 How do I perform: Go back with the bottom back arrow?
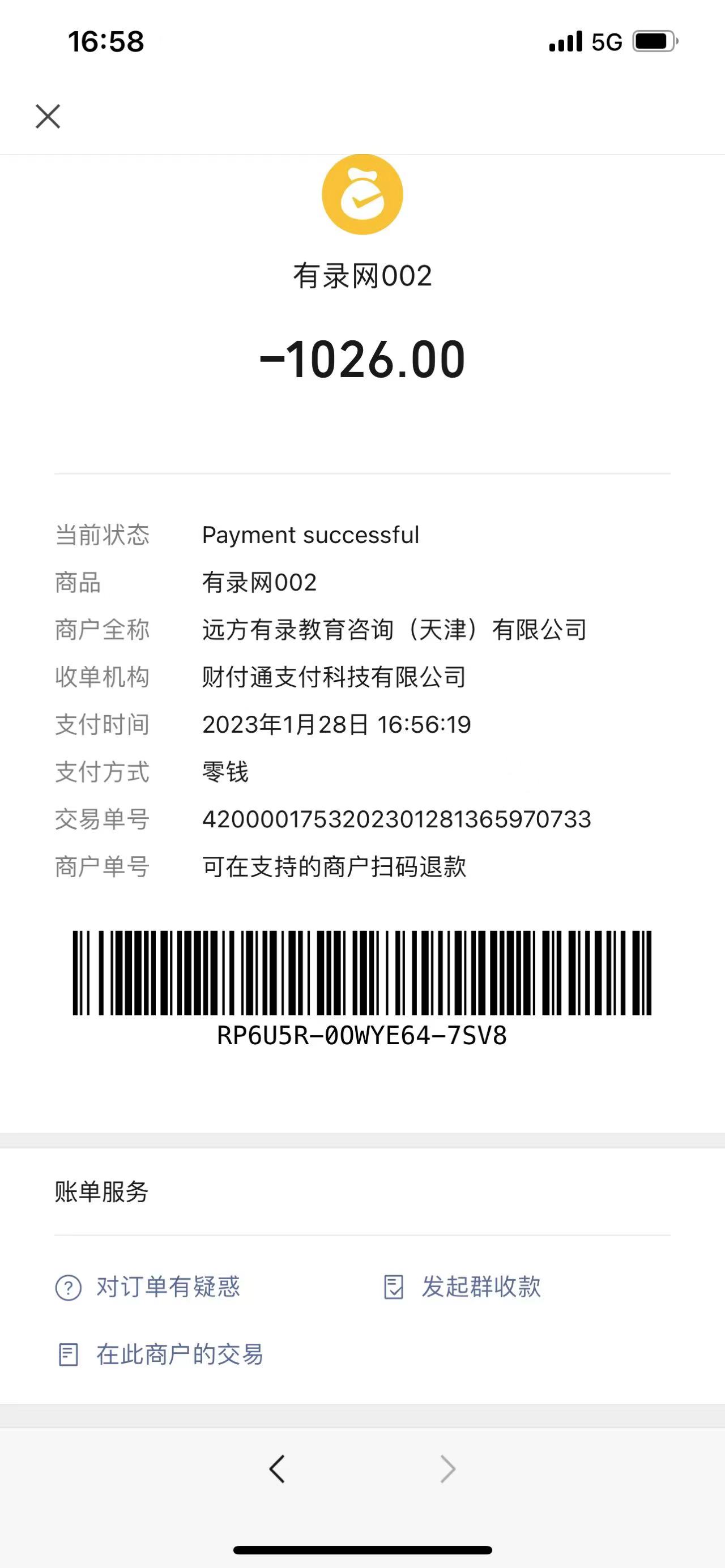point(277,1469)
